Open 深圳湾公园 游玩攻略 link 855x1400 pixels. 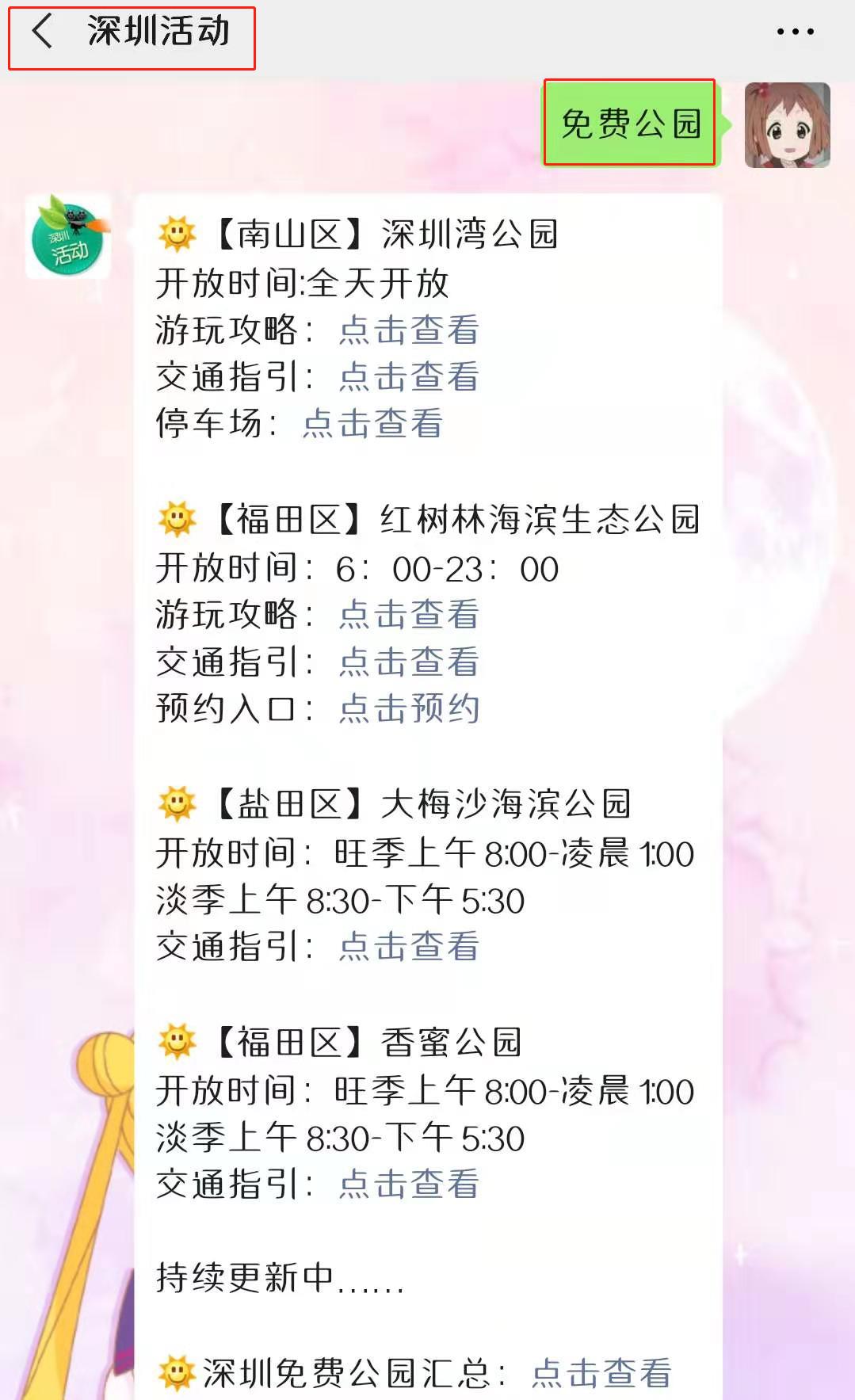409,330
